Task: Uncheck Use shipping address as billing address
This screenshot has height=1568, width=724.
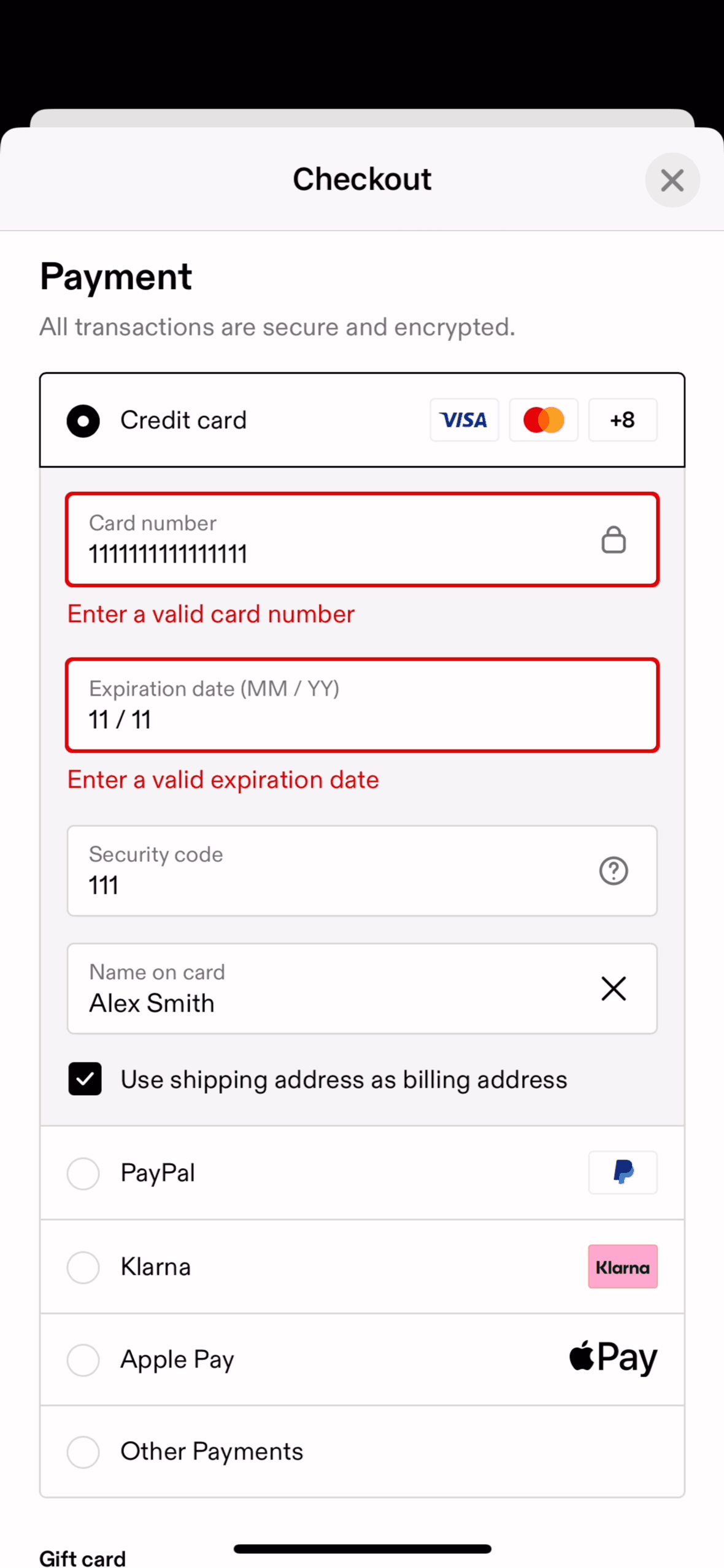Action: pos(85,1079)
